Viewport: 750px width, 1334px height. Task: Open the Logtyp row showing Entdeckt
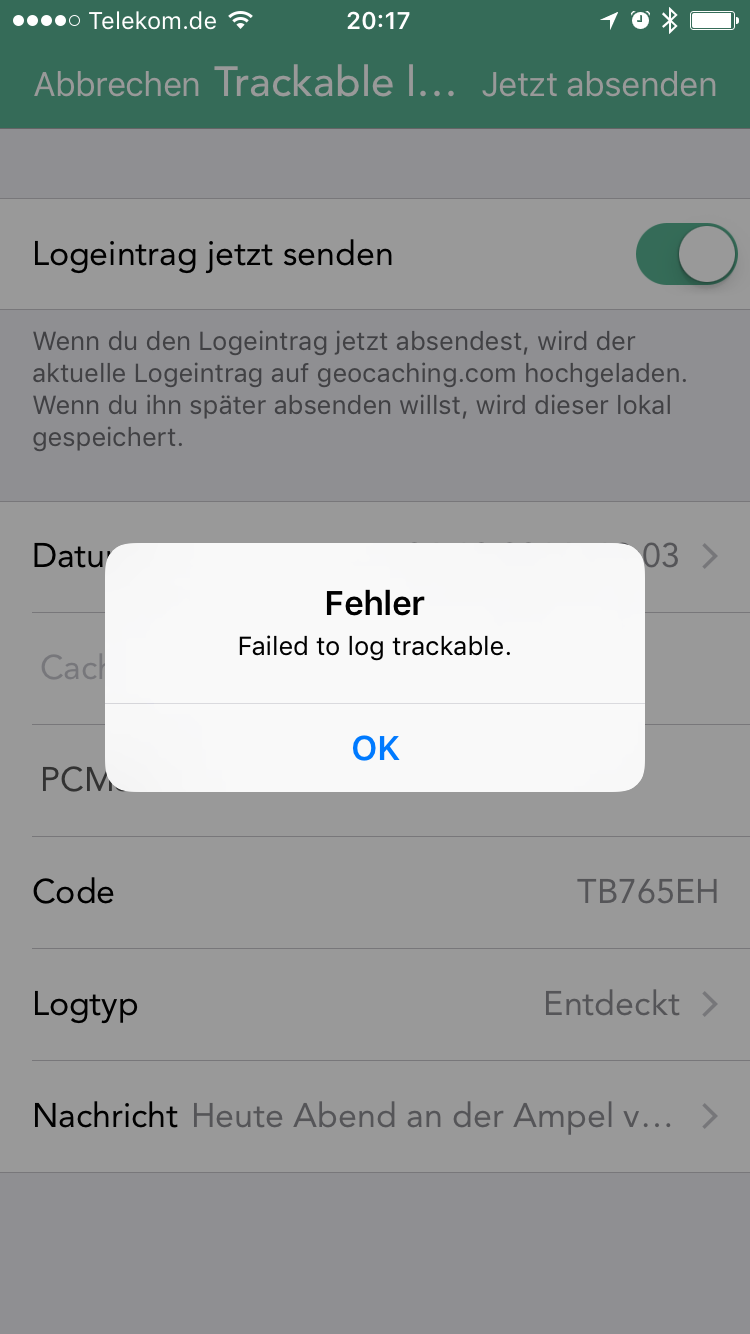point(375,1004)
